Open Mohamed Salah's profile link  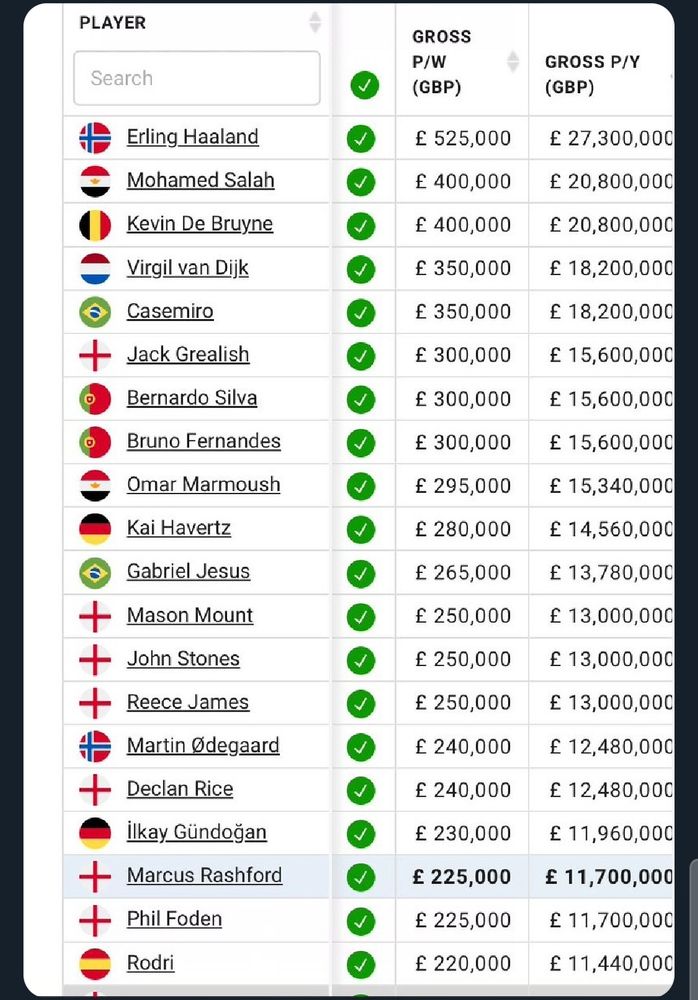(200, 180)
